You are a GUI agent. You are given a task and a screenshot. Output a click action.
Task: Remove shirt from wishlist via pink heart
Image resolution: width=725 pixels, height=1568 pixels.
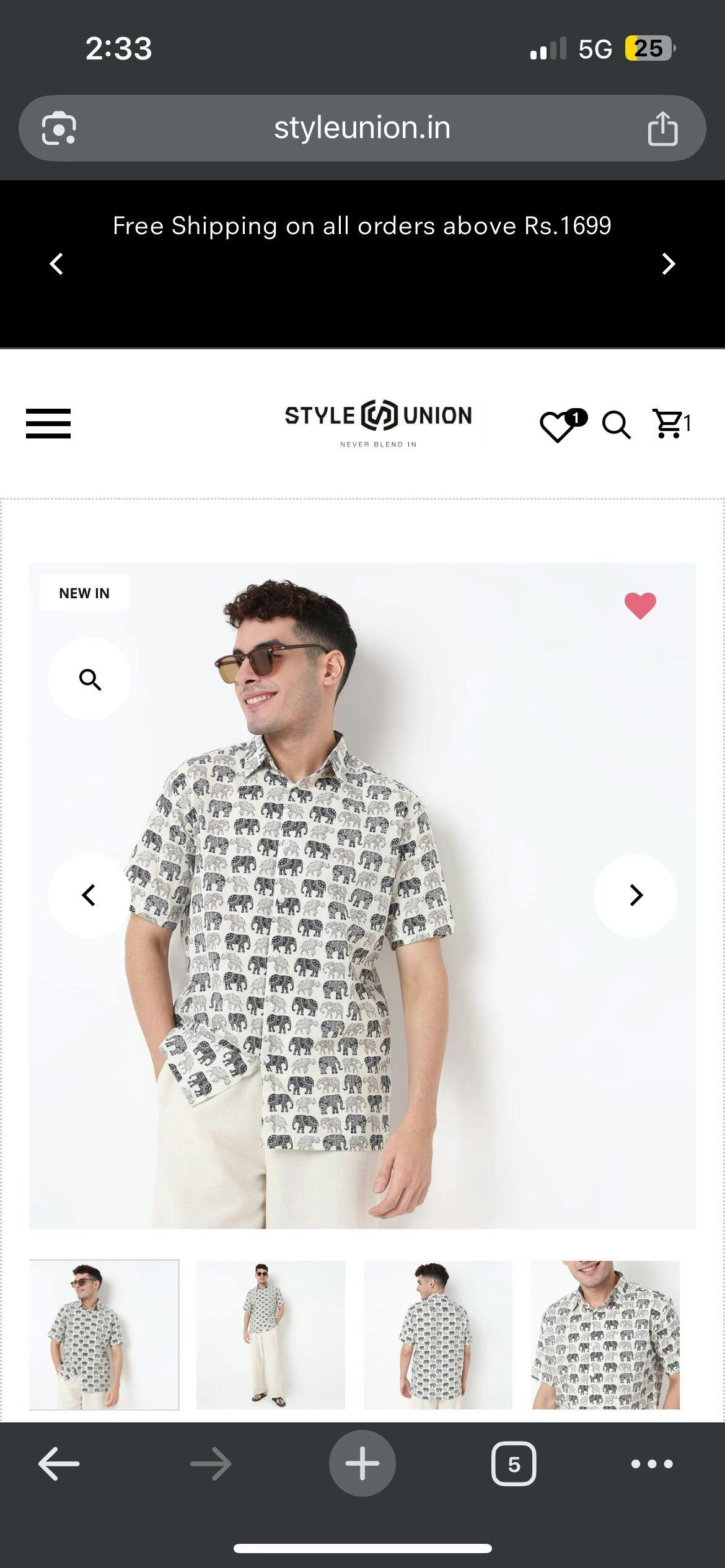(640, 605)
